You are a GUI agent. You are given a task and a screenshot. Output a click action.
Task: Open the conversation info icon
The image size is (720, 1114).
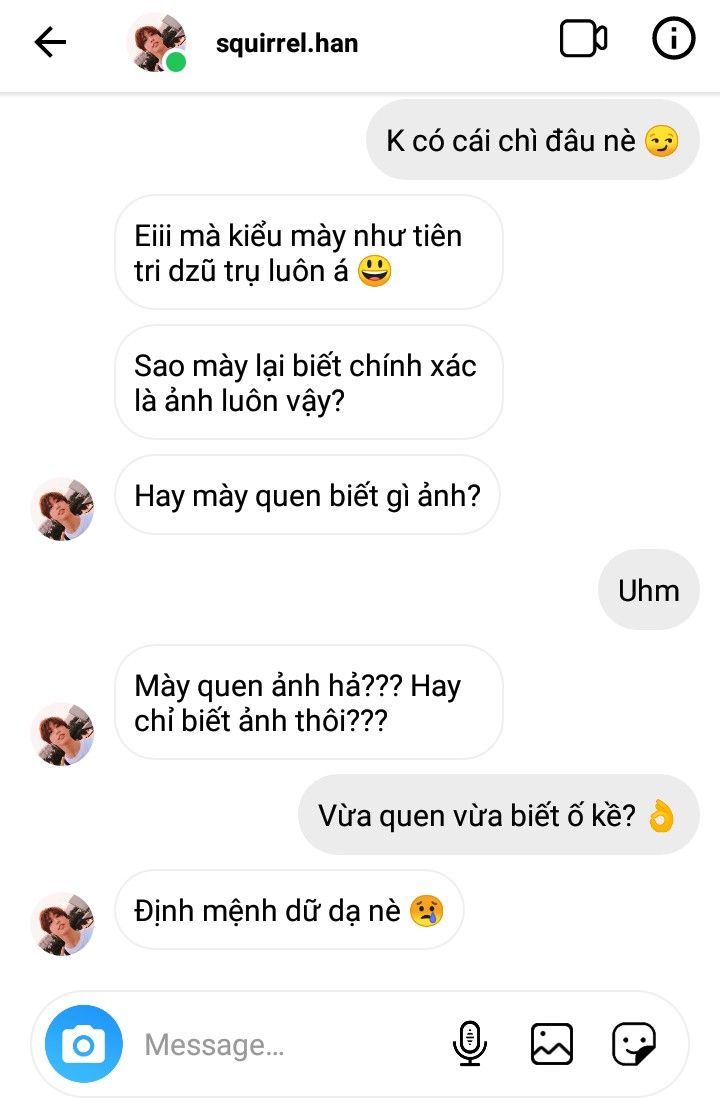673,40
